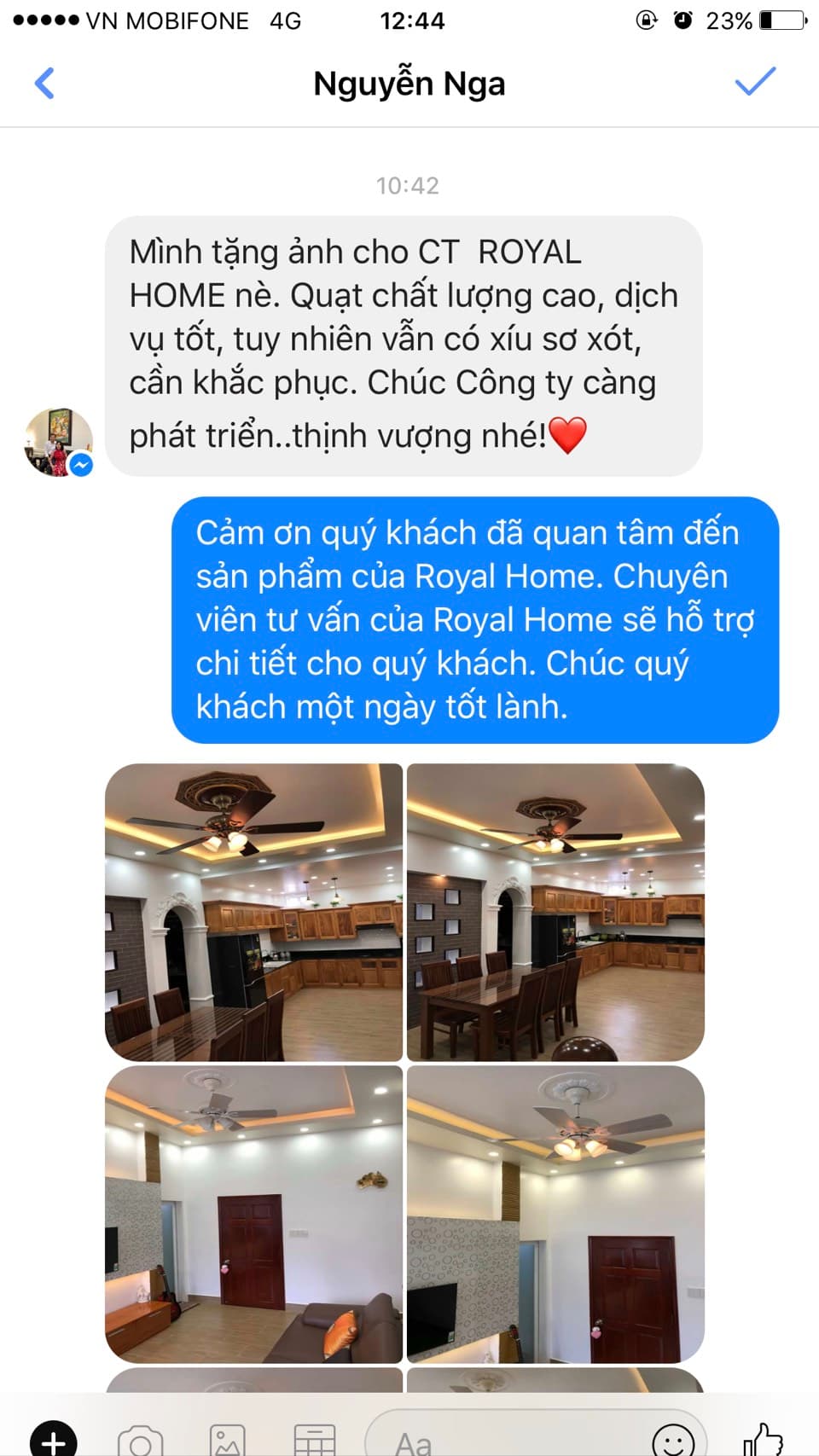Open the white ceiling fan photo
This screenshot has height=1456, width=819.
pos(556,1215)
